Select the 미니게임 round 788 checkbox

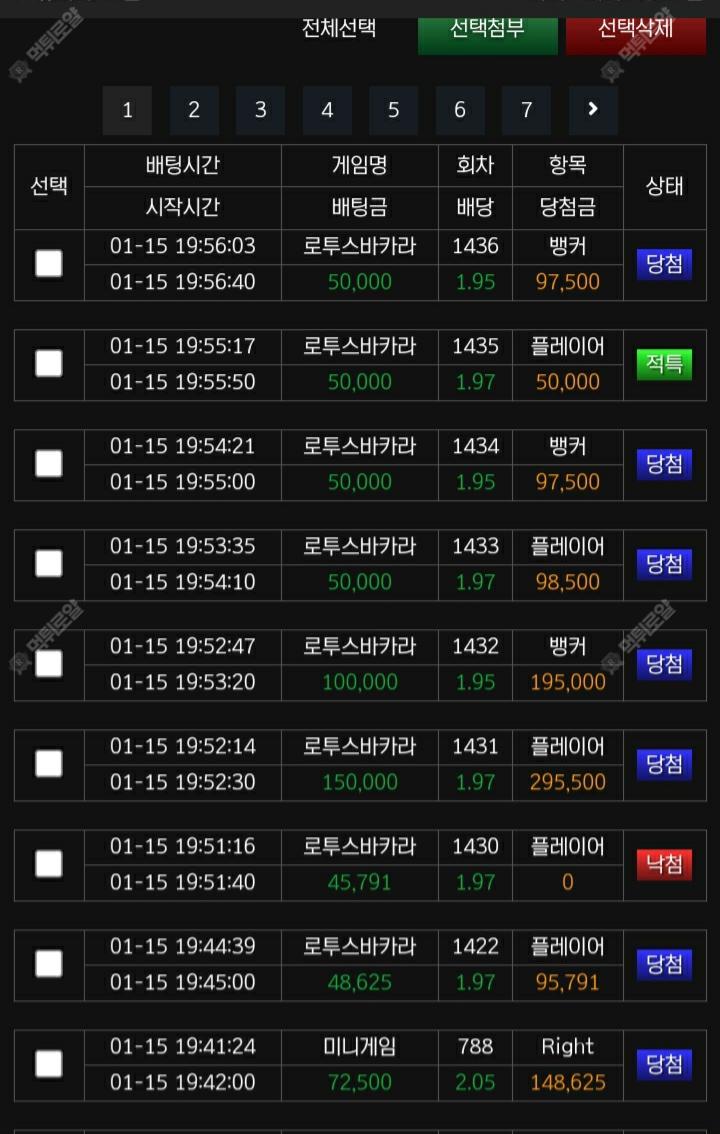[49, 1064]
